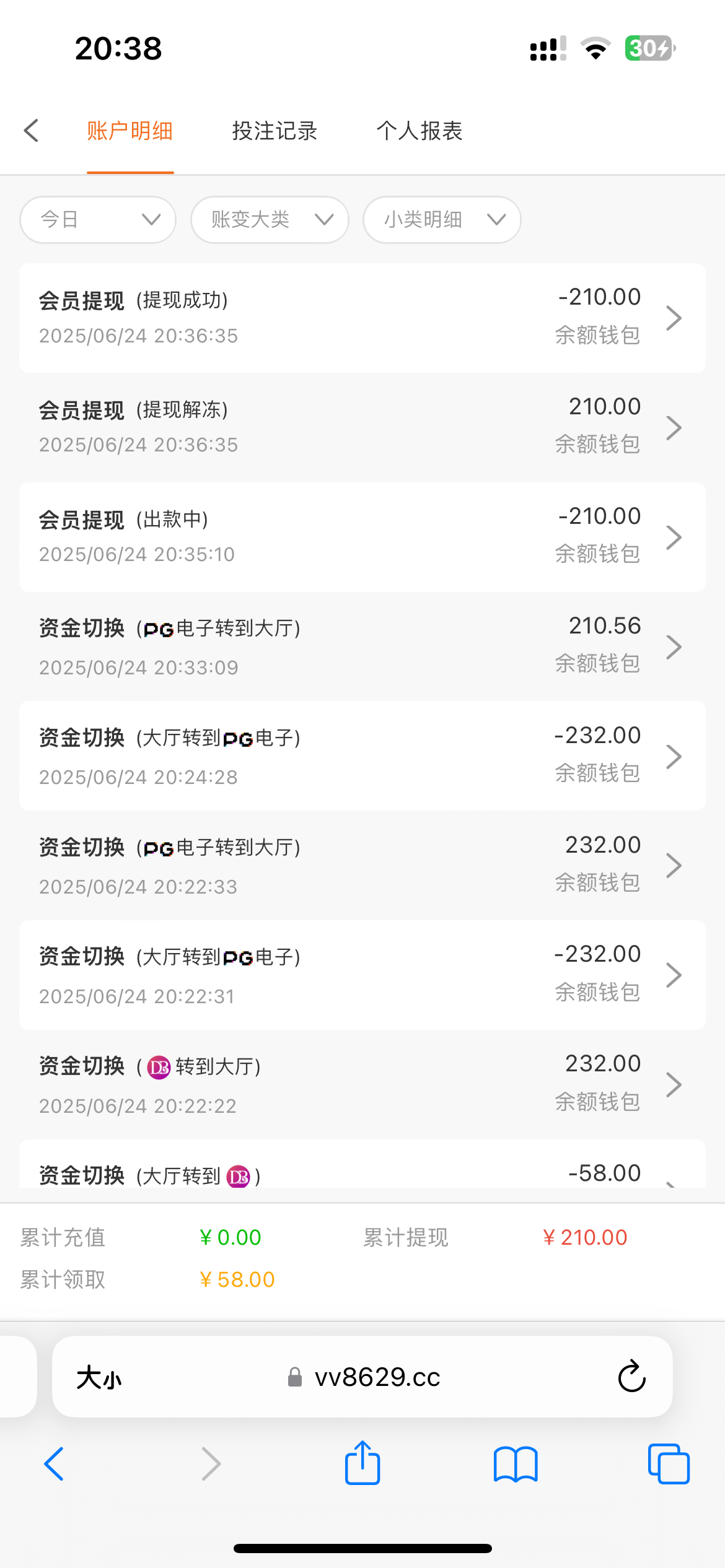Switch to the 个人报表 tab

click(x=420, y=131)
